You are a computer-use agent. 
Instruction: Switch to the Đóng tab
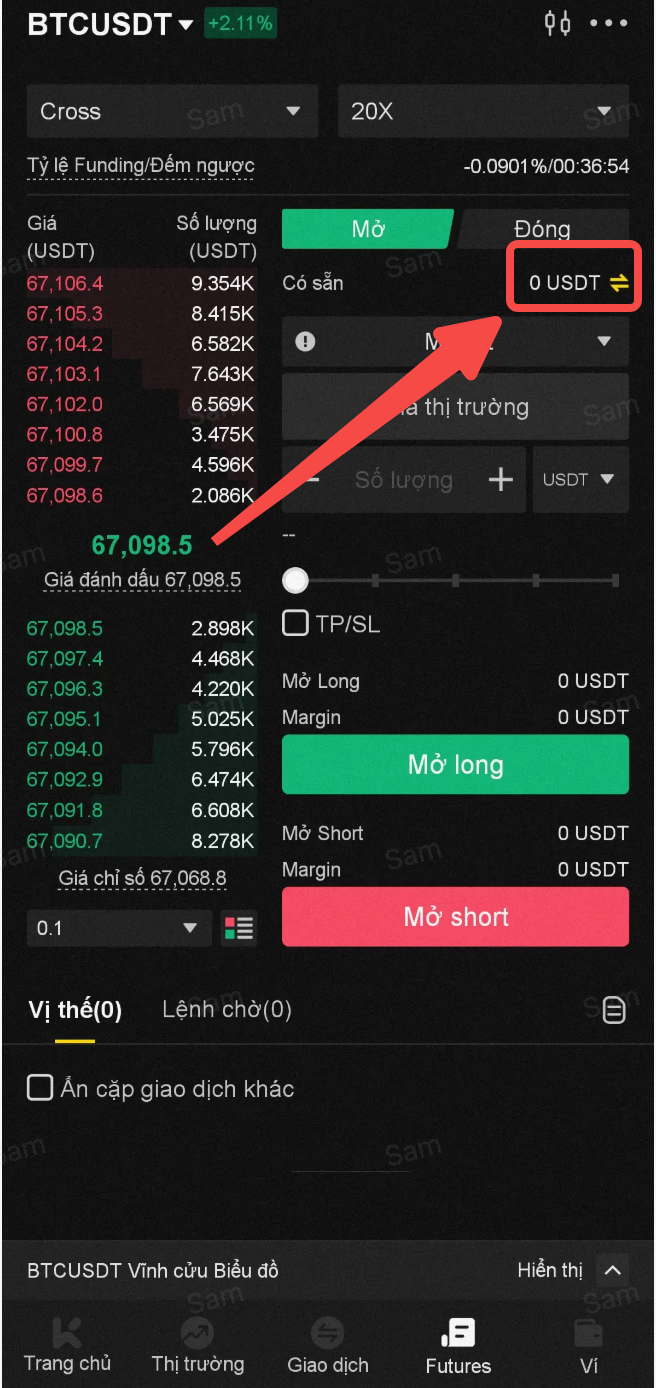542,229
